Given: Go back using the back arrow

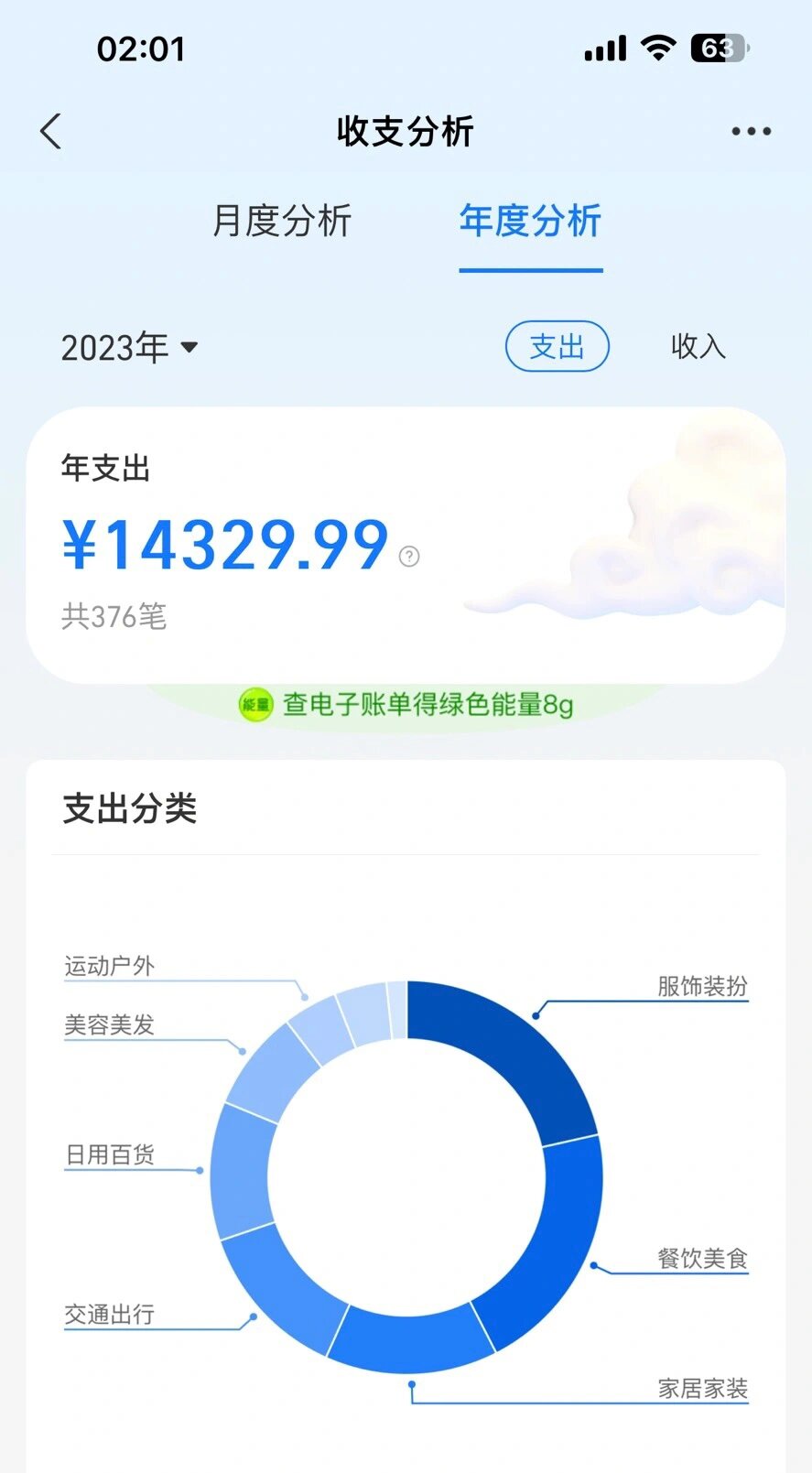Looking at the screenshot, I should (x=51, y=132).
